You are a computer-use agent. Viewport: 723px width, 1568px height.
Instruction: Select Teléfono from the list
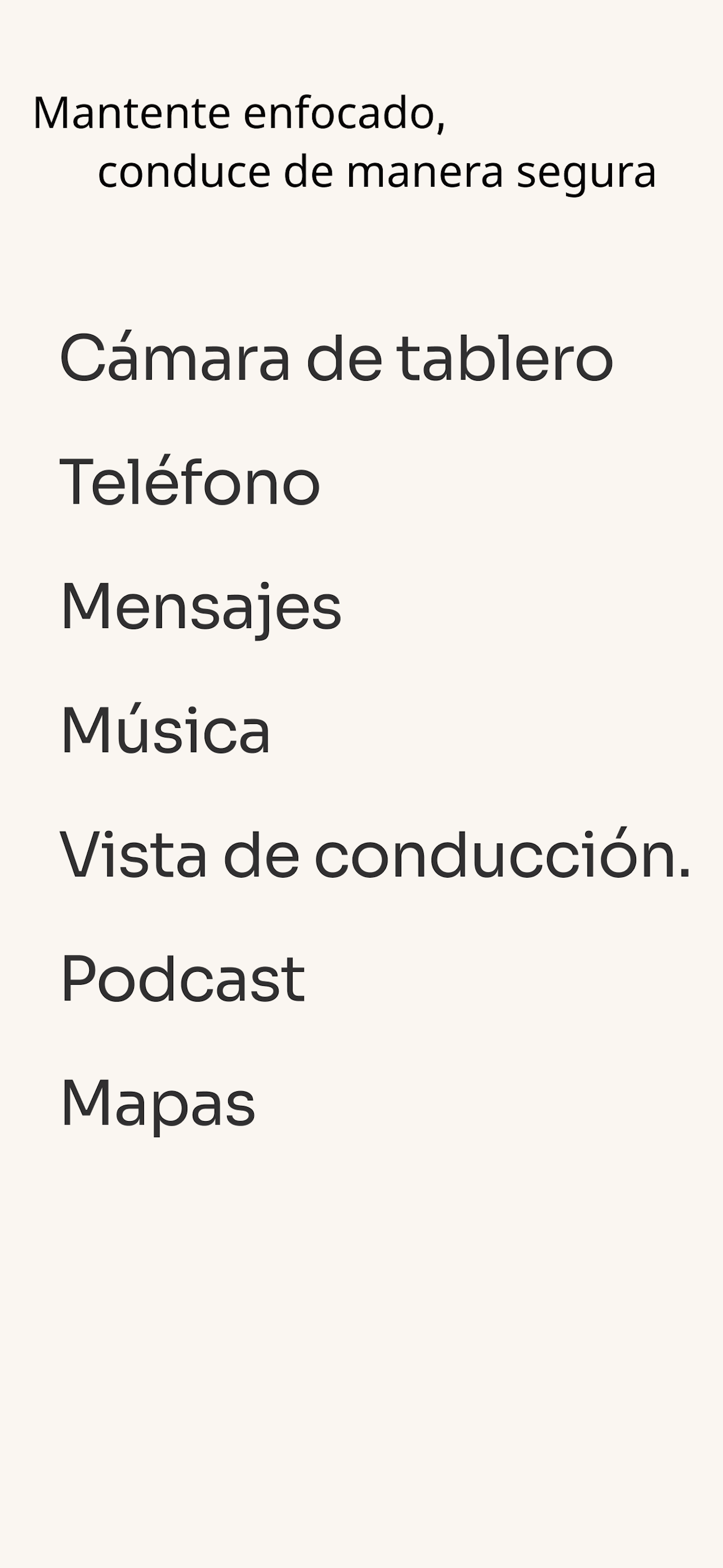point(189,484)
